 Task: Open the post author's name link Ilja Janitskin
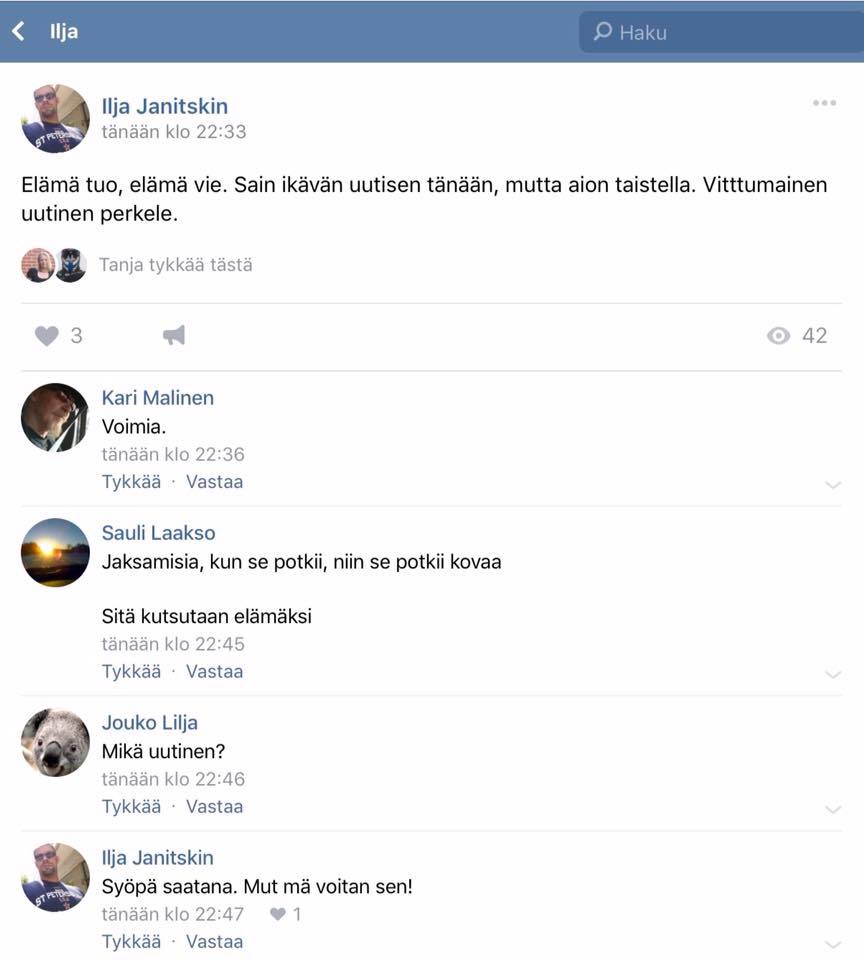(x=165, y=106)
